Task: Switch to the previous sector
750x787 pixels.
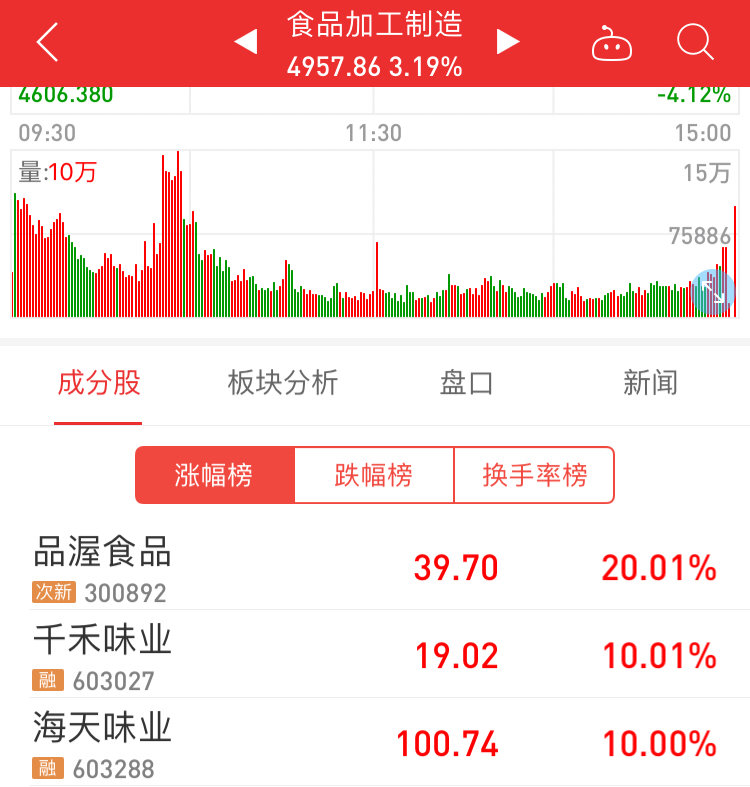Action: [x=245, y=42]
